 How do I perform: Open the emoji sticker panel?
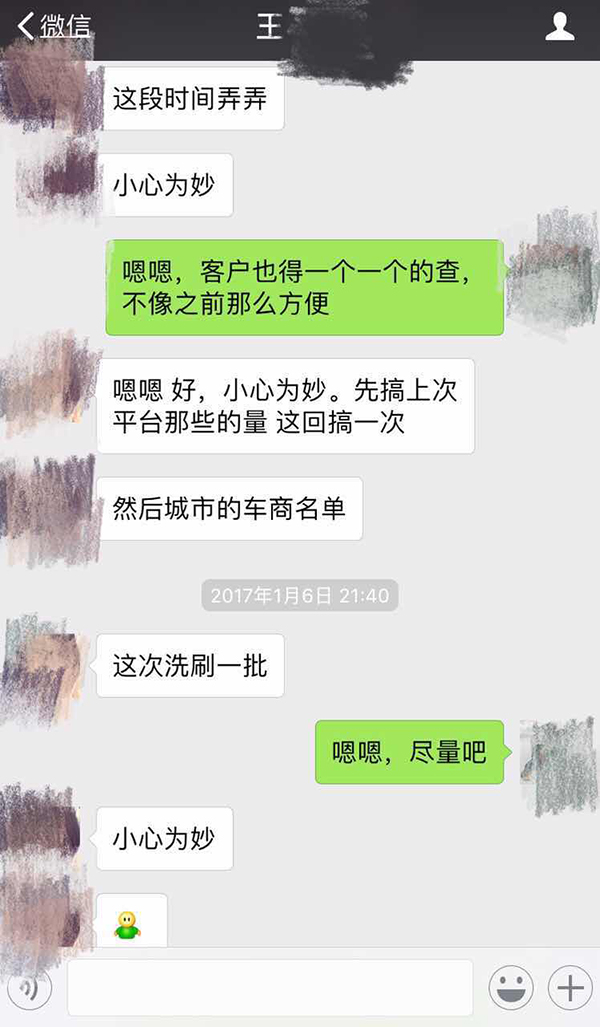click(x=510, y=988)
